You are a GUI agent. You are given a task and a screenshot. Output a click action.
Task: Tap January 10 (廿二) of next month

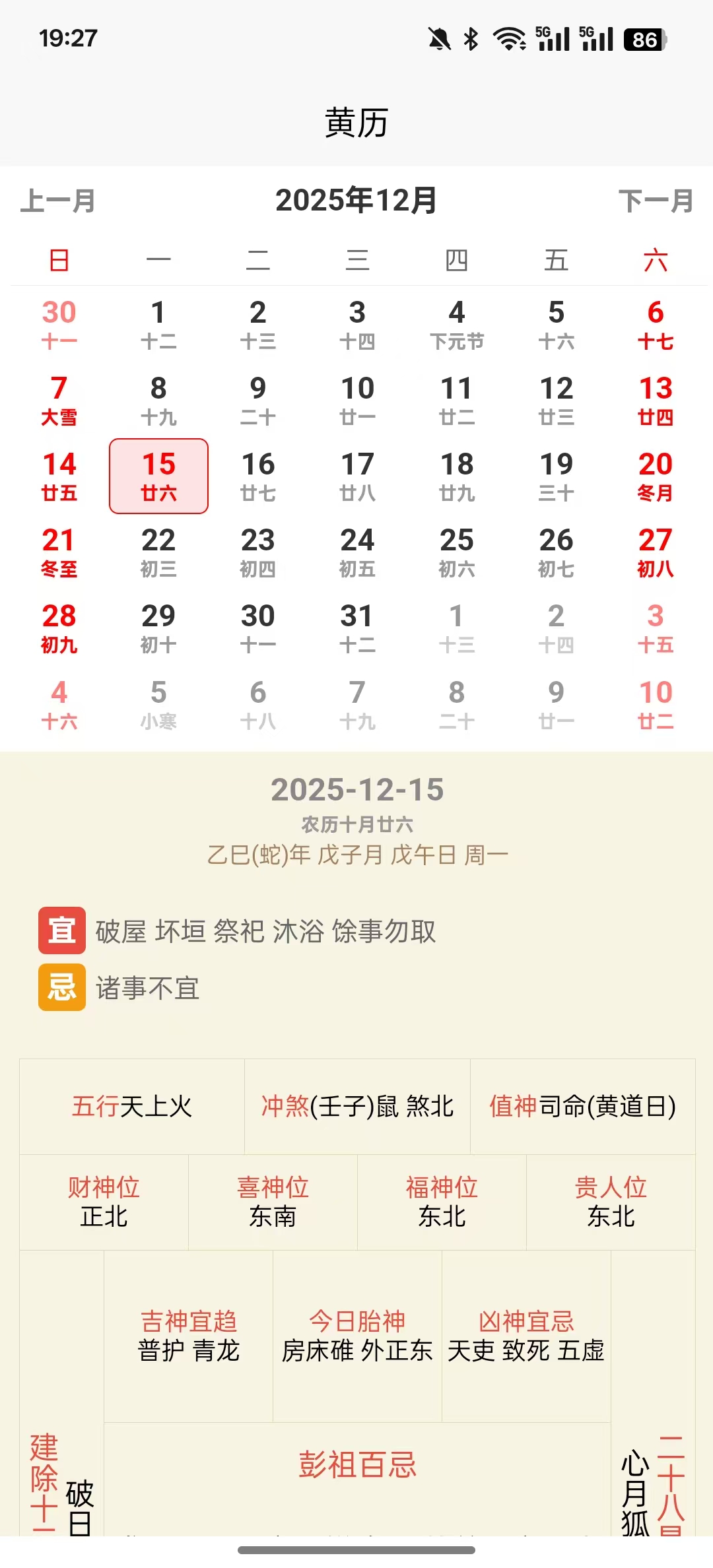pos(655,703)
